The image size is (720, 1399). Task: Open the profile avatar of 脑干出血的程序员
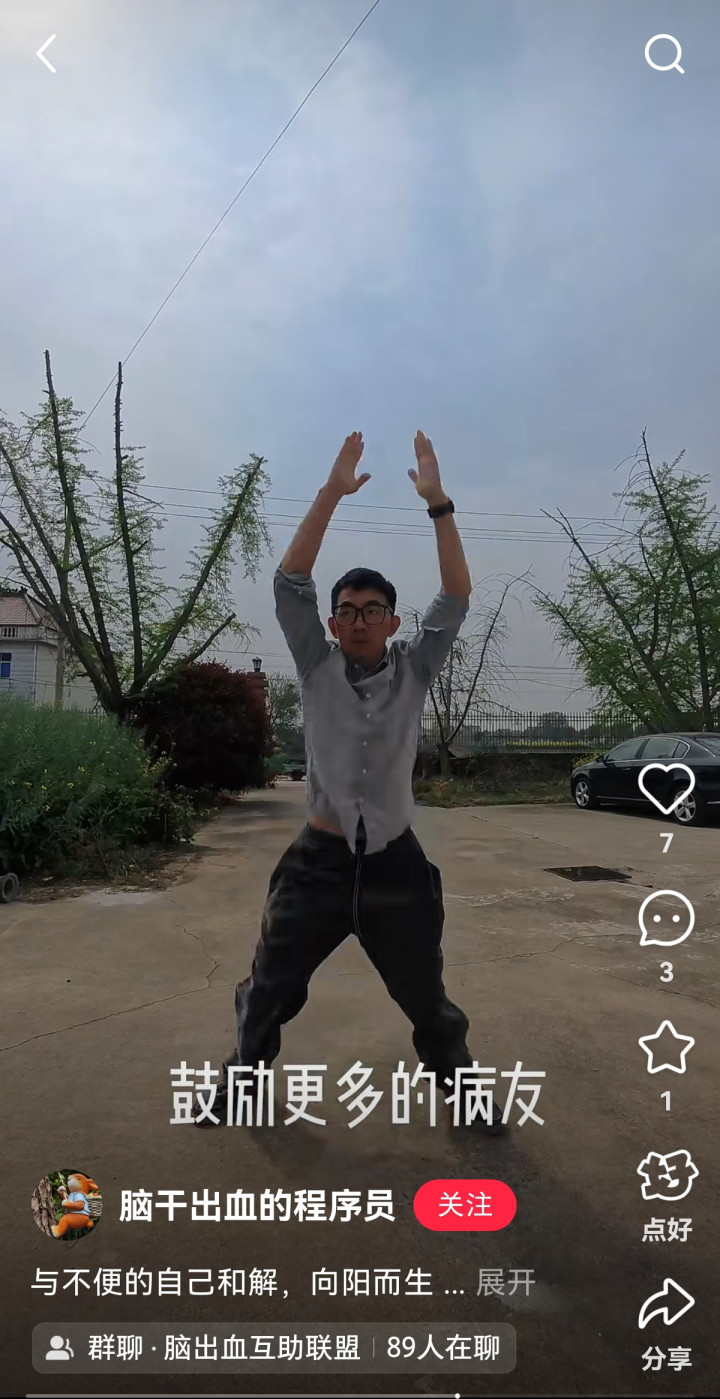pos(66,1205)
